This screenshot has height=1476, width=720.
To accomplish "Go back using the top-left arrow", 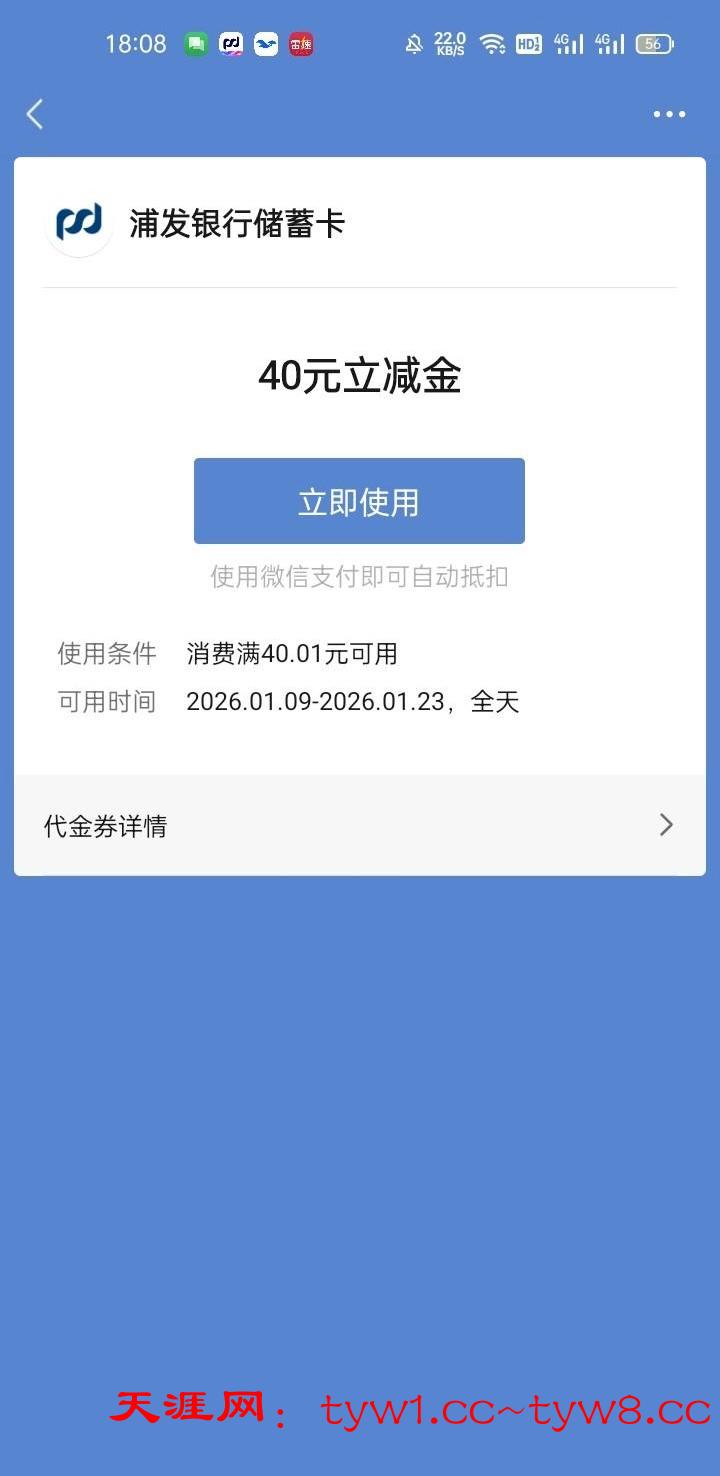I will (35, 114).
